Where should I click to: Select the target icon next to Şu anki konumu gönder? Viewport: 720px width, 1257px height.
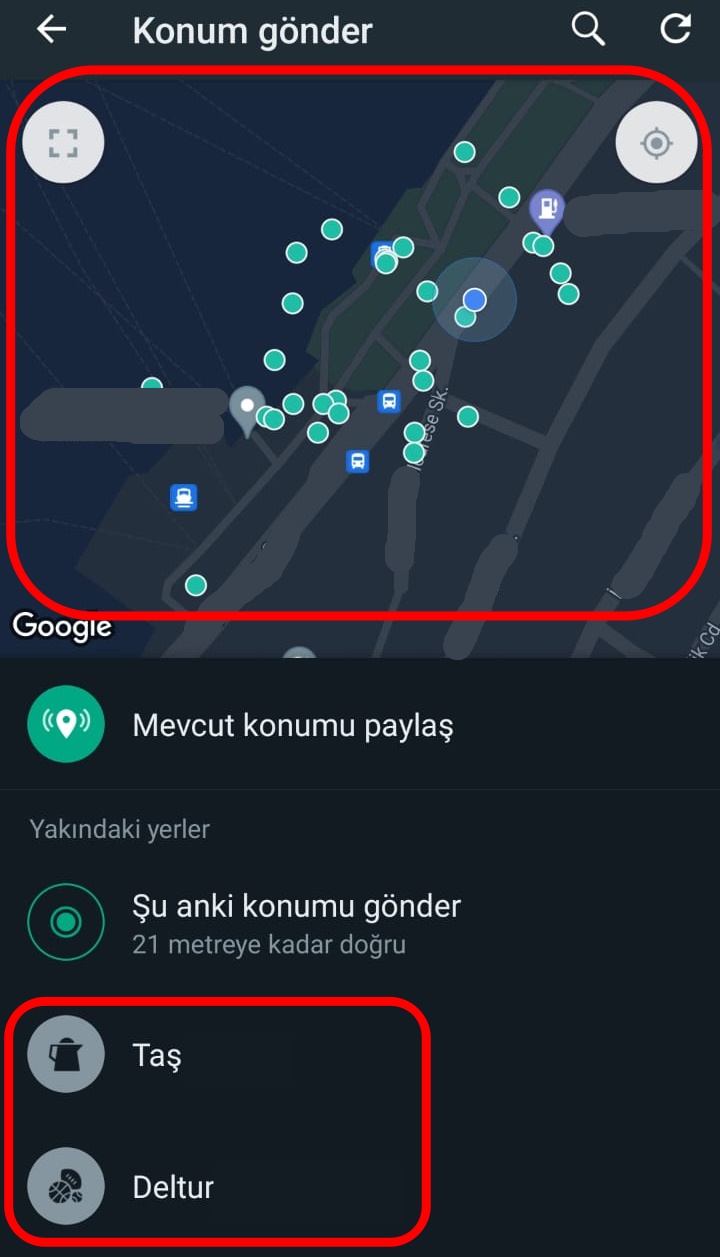65,921
